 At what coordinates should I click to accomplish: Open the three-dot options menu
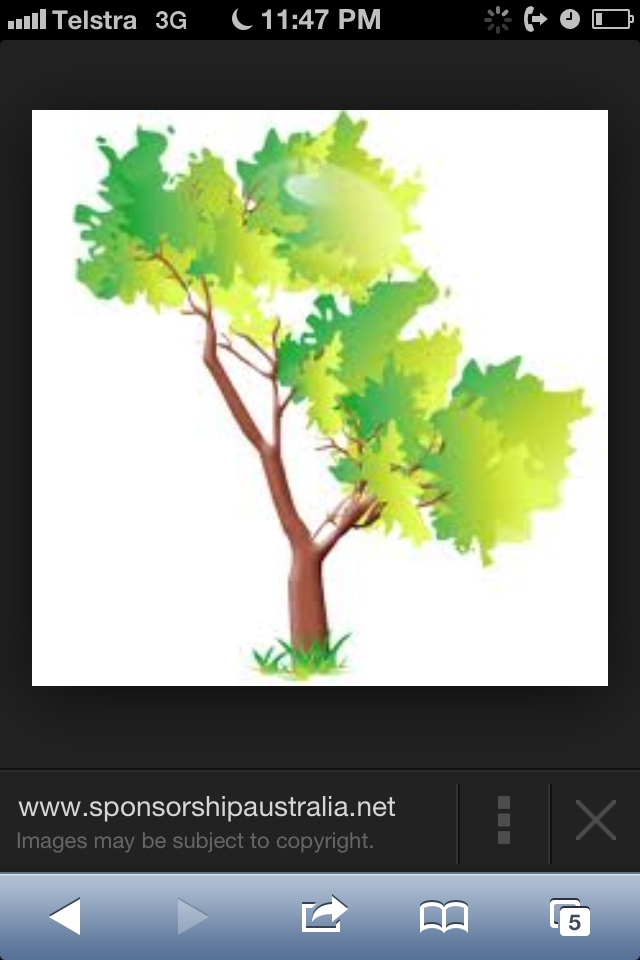click(x=504, y=821)
